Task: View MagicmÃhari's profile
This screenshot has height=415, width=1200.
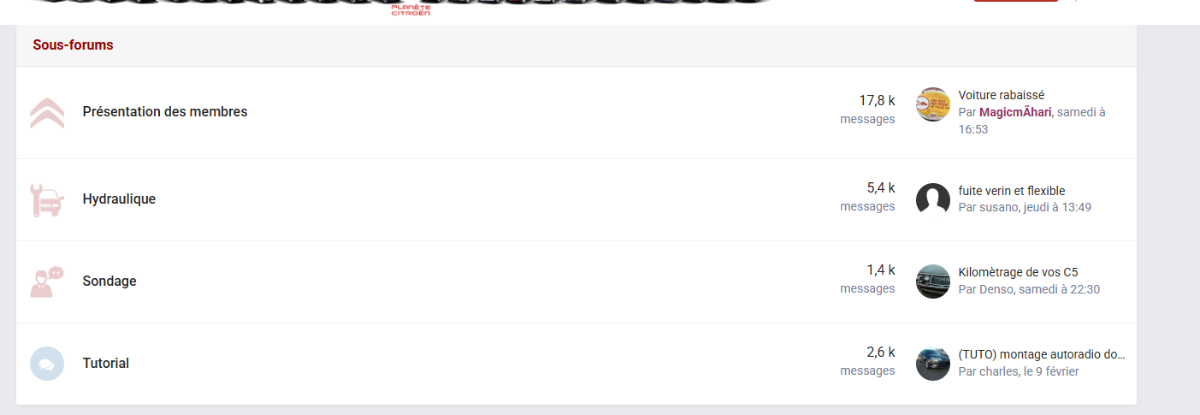Action: [1015, 112]
